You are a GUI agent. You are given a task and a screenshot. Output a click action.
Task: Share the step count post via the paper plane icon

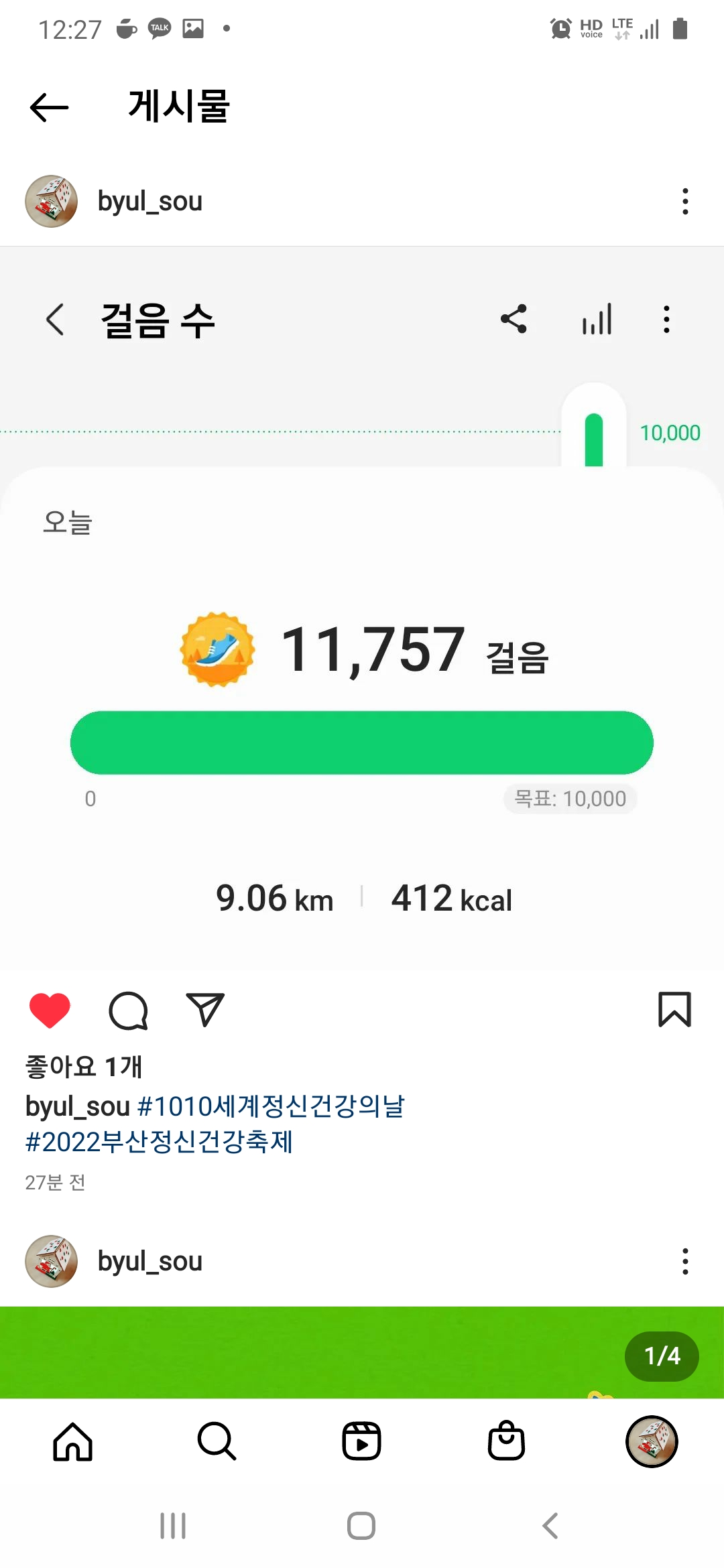(x=204, y=1010)
